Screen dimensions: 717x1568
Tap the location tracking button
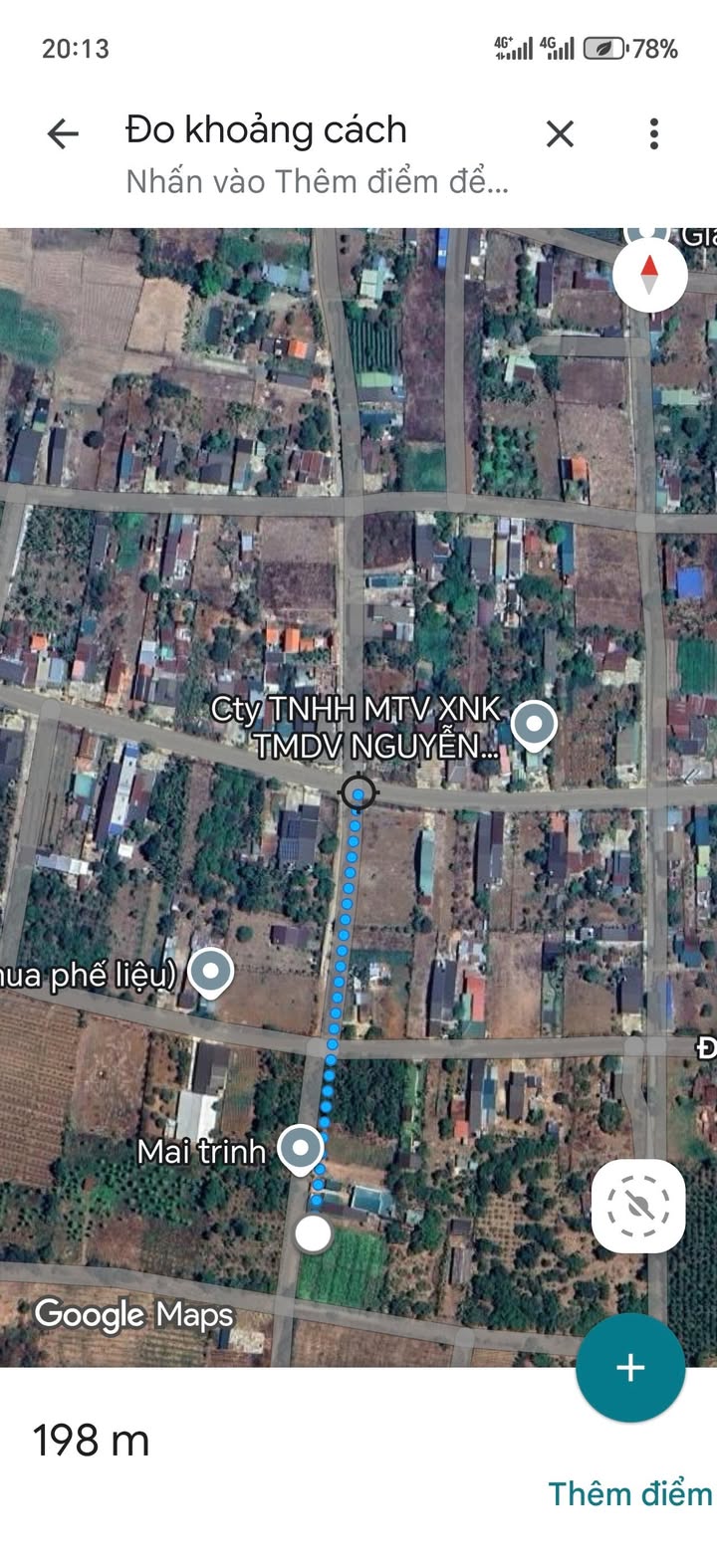(638, 1206)
